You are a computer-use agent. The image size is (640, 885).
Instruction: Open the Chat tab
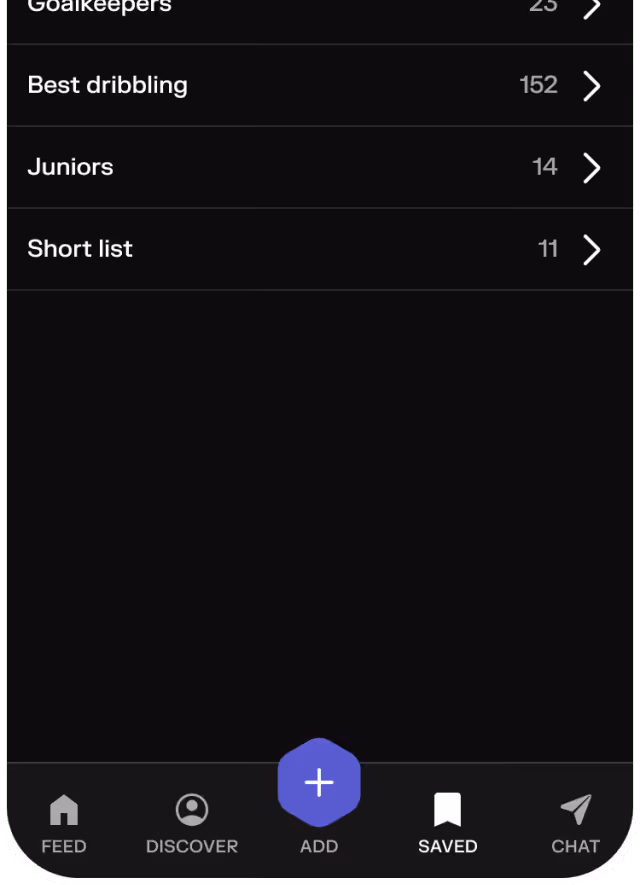(575, 824)
